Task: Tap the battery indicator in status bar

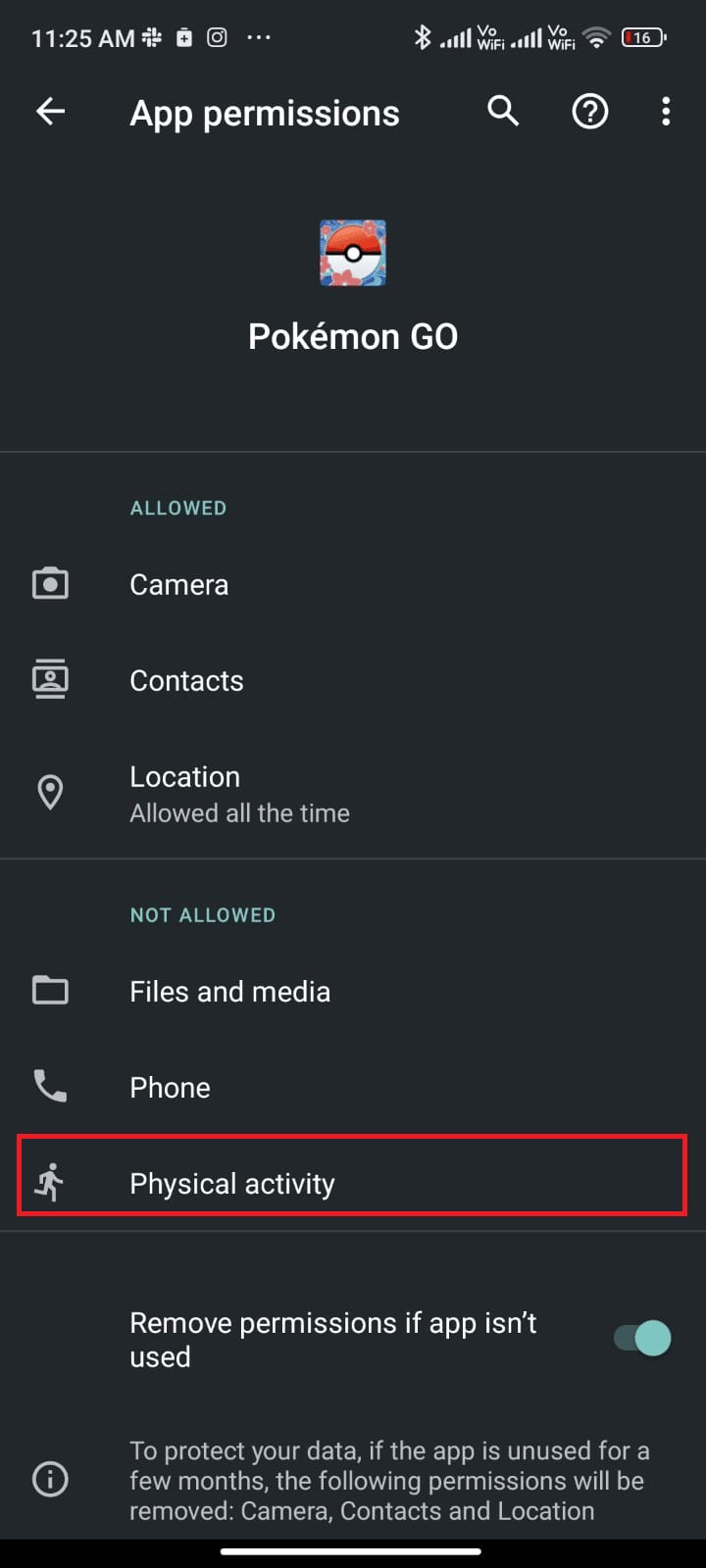Action: pos(643,37)
